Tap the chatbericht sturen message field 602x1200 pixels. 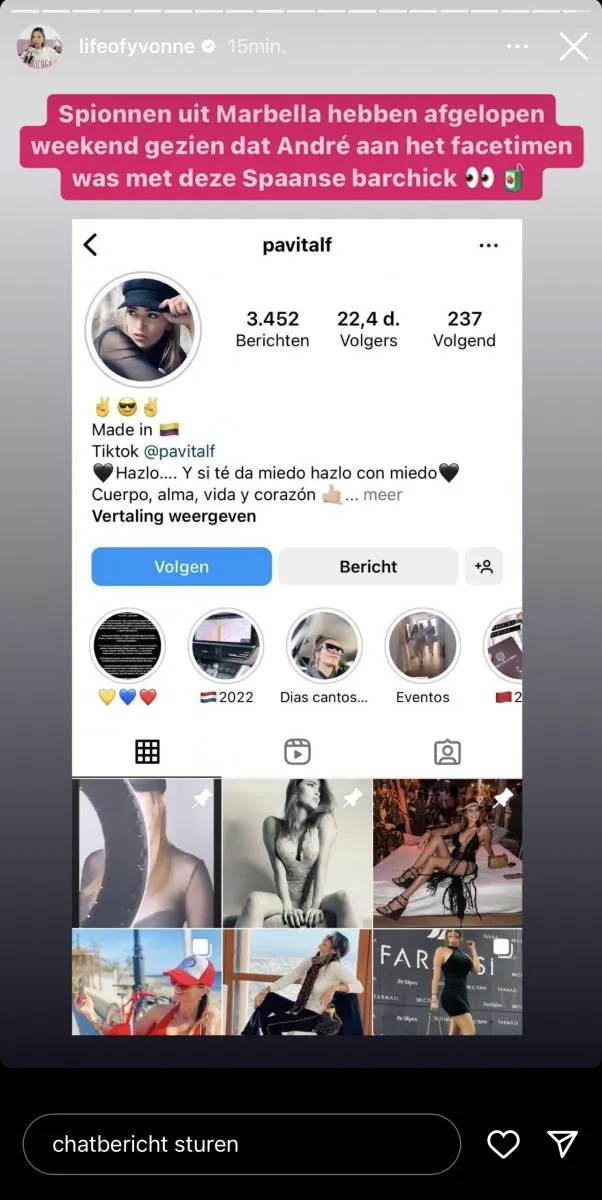240,1144
